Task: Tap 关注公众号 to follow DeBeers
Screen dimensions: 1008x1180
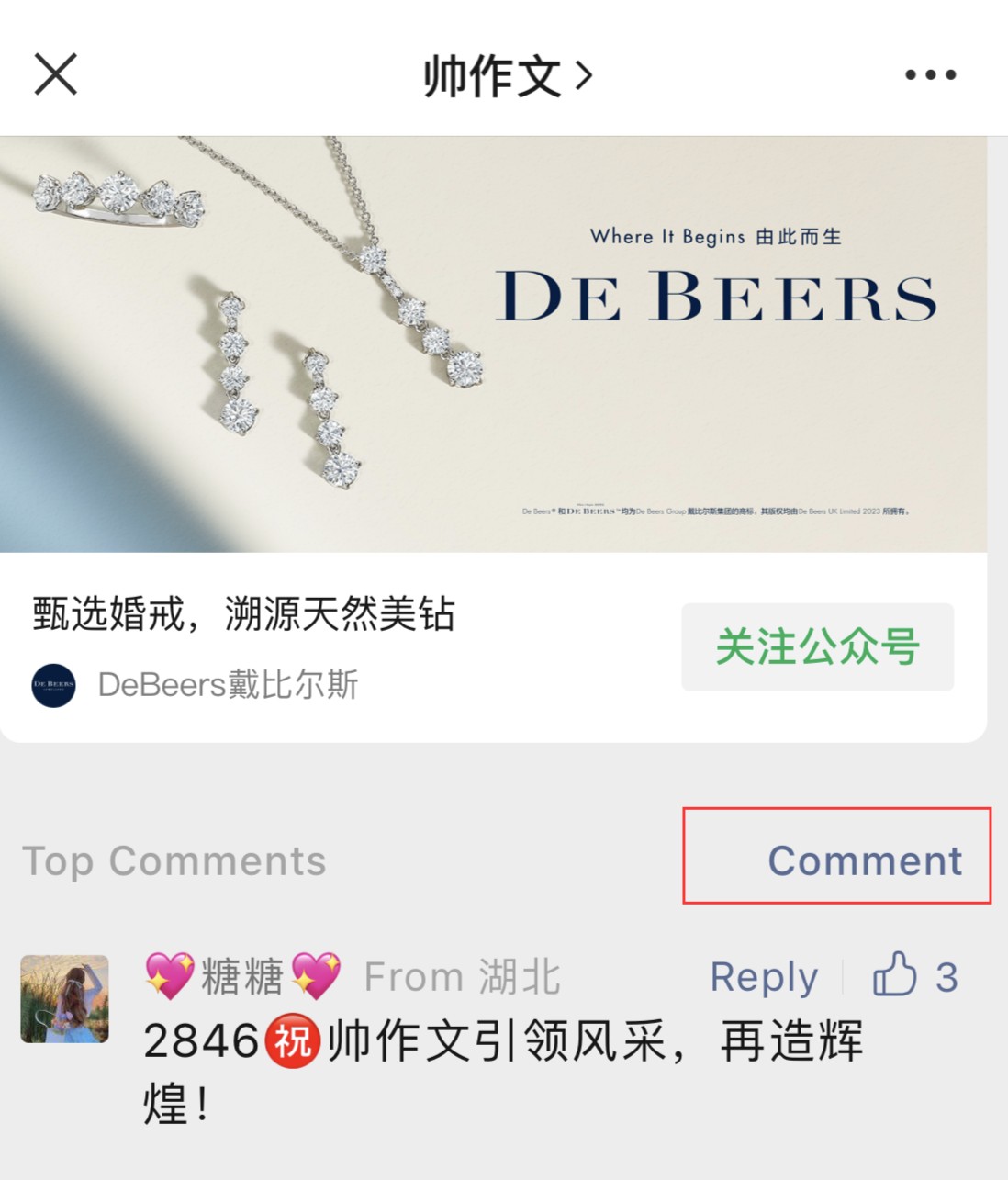Action: pos(817,646)
